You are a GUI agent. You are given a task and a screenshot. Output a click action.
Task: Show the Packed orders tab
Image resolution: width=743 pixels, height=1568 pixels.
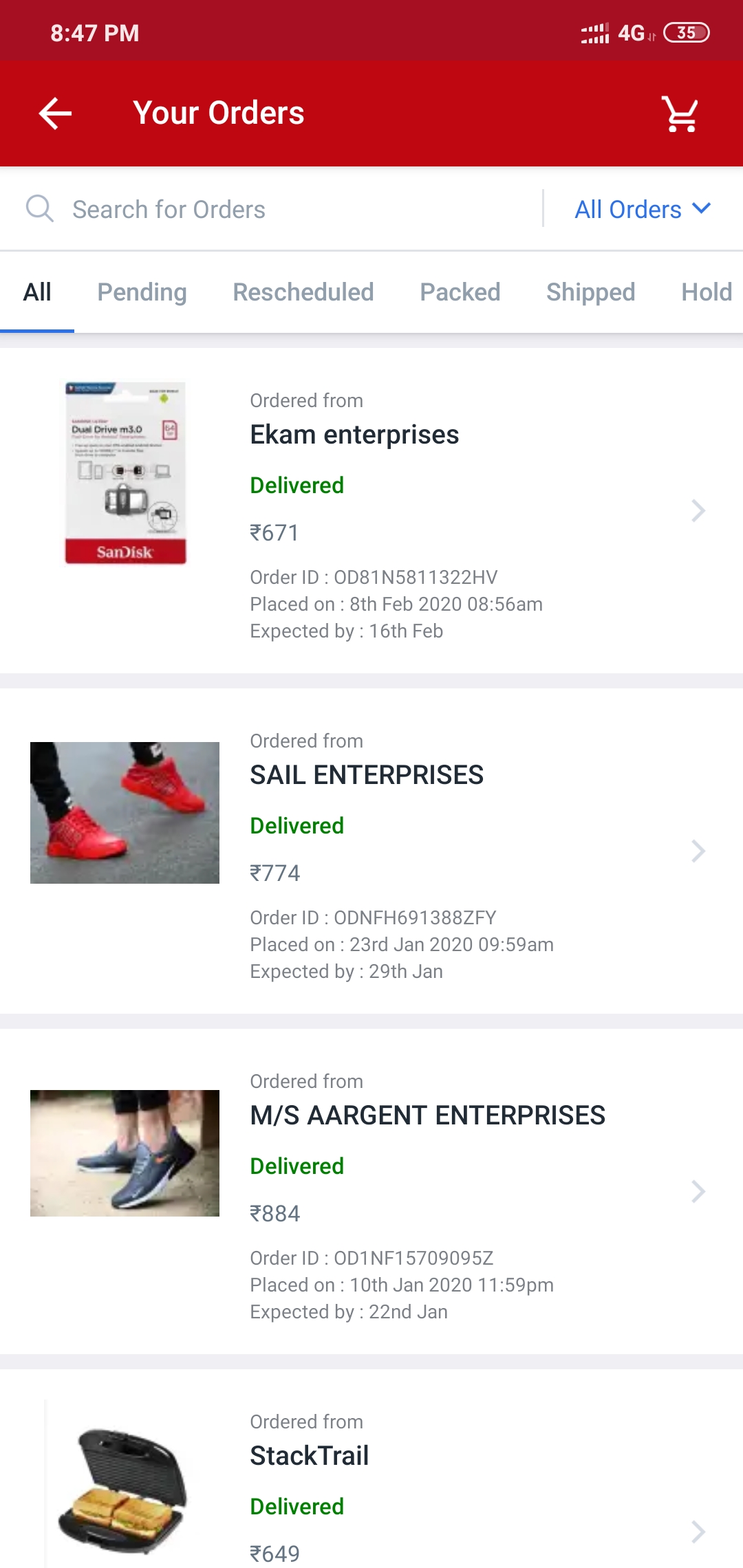(460, 292)
